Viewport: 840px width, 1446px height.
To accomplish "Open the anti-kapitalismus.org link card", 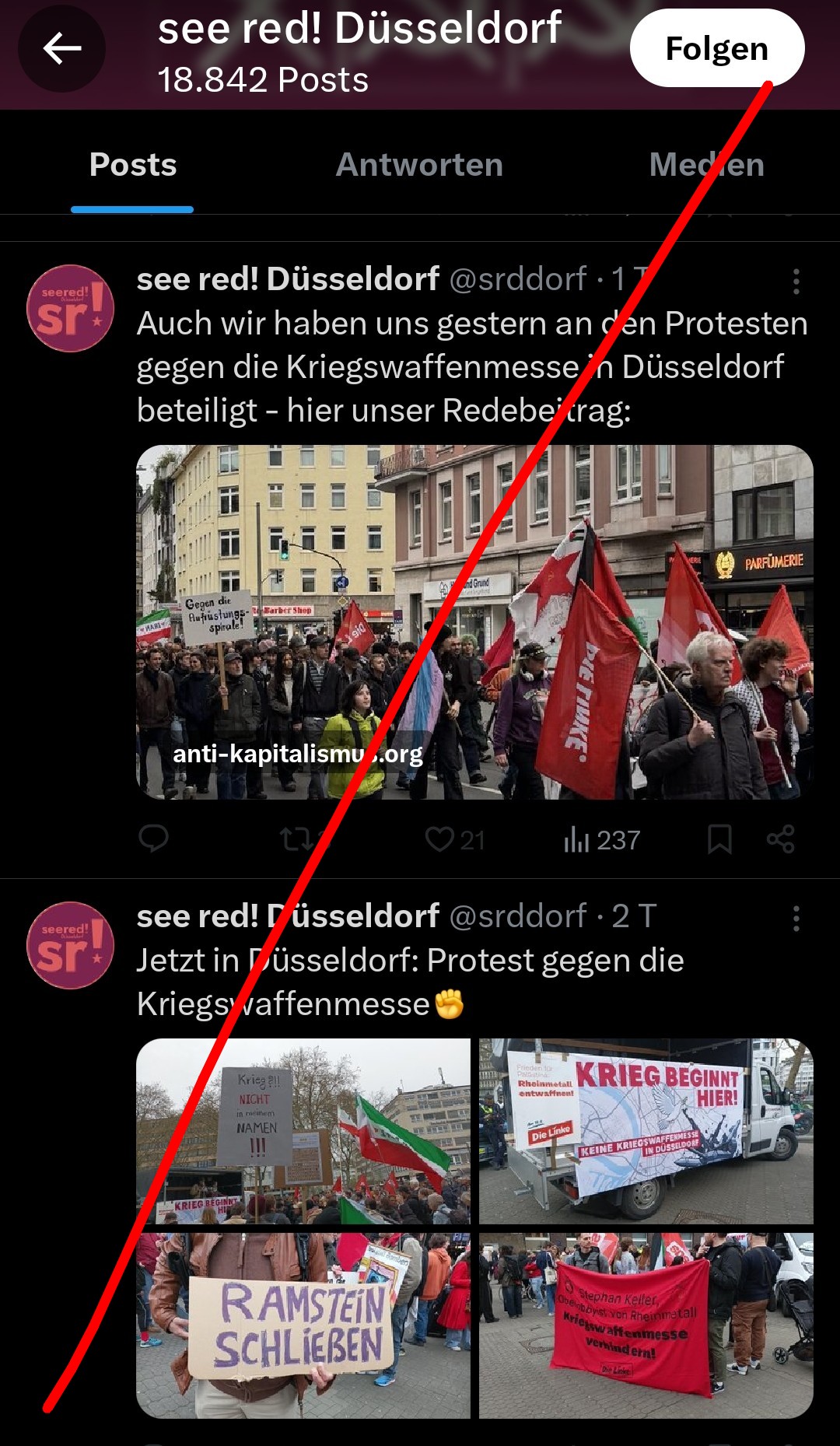I will pos(474,621).
